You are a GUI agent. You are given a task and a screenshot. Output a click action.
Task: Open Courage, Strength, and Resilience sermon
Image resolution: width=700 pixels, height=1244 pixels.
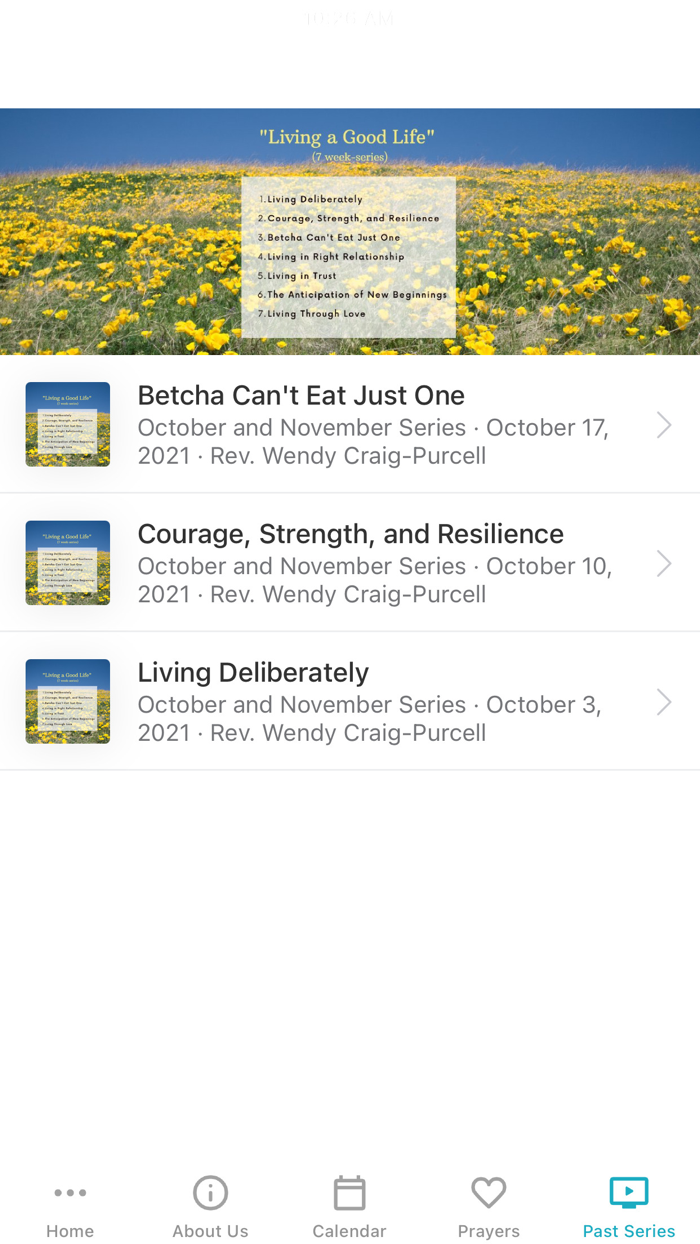(350, 563)
